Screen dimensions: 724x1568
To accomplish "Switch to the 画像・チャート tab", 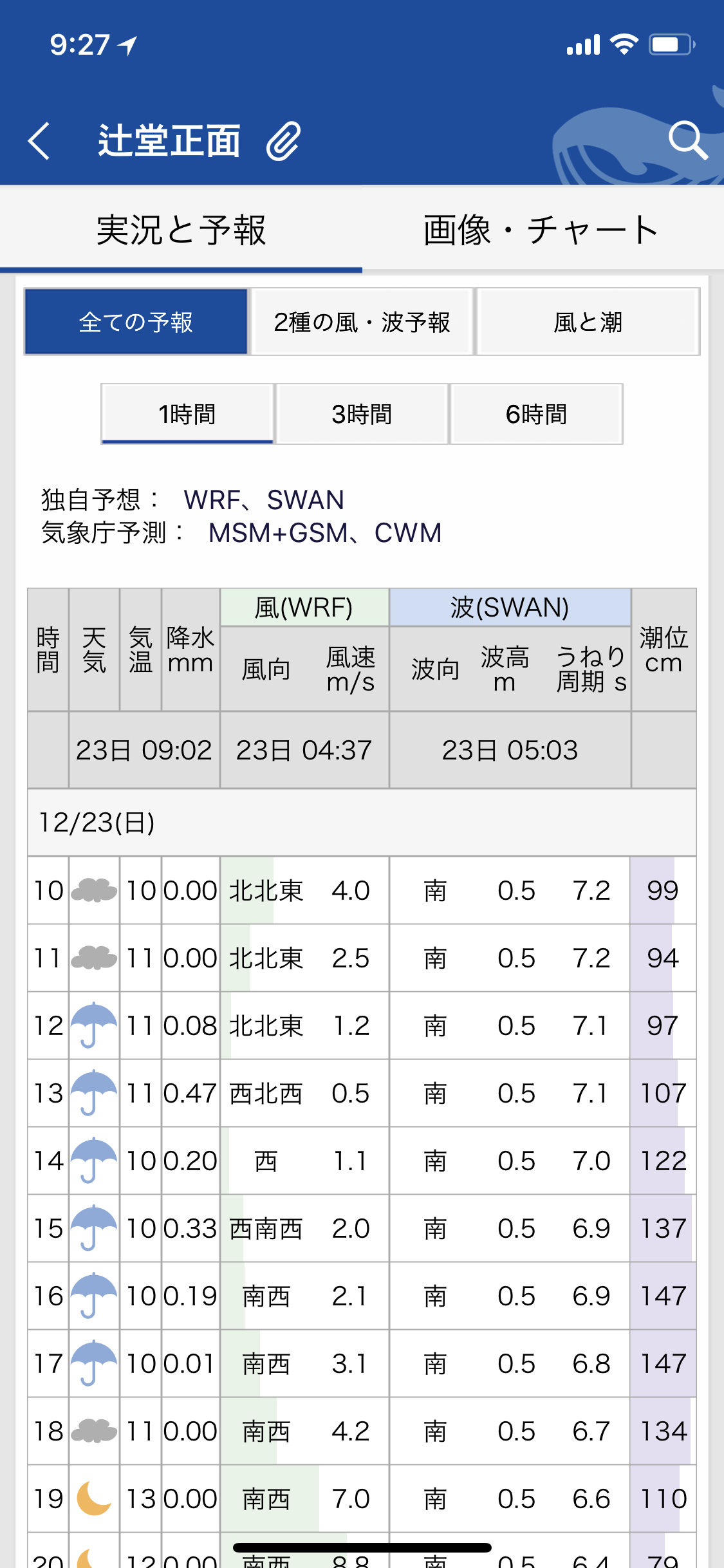I will pos(542,230).
